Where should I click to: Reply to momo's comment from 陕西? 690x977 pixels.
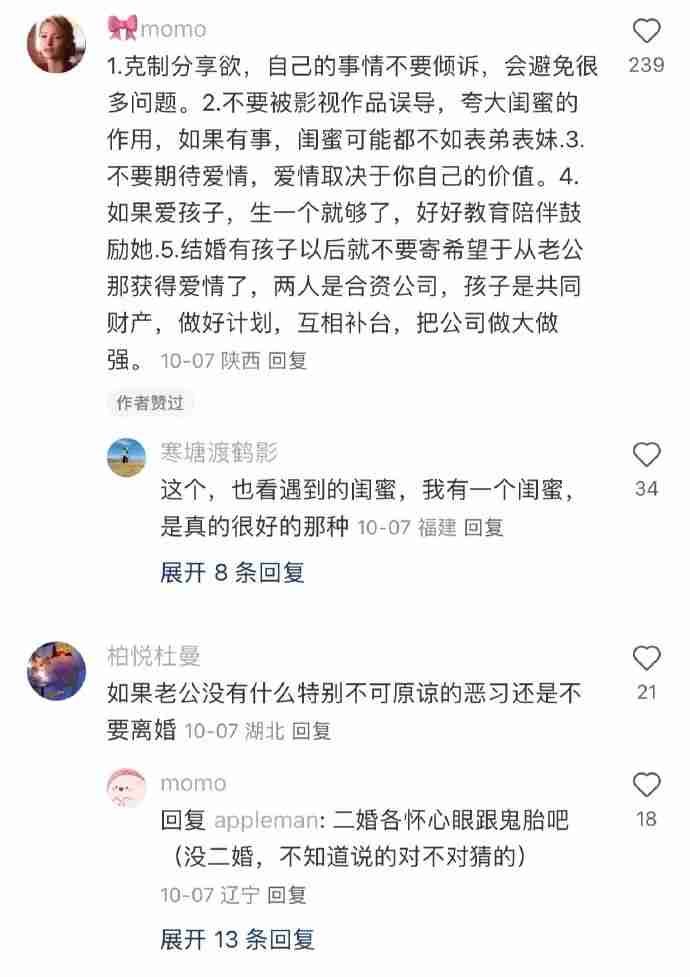click(x=288, y=360)
